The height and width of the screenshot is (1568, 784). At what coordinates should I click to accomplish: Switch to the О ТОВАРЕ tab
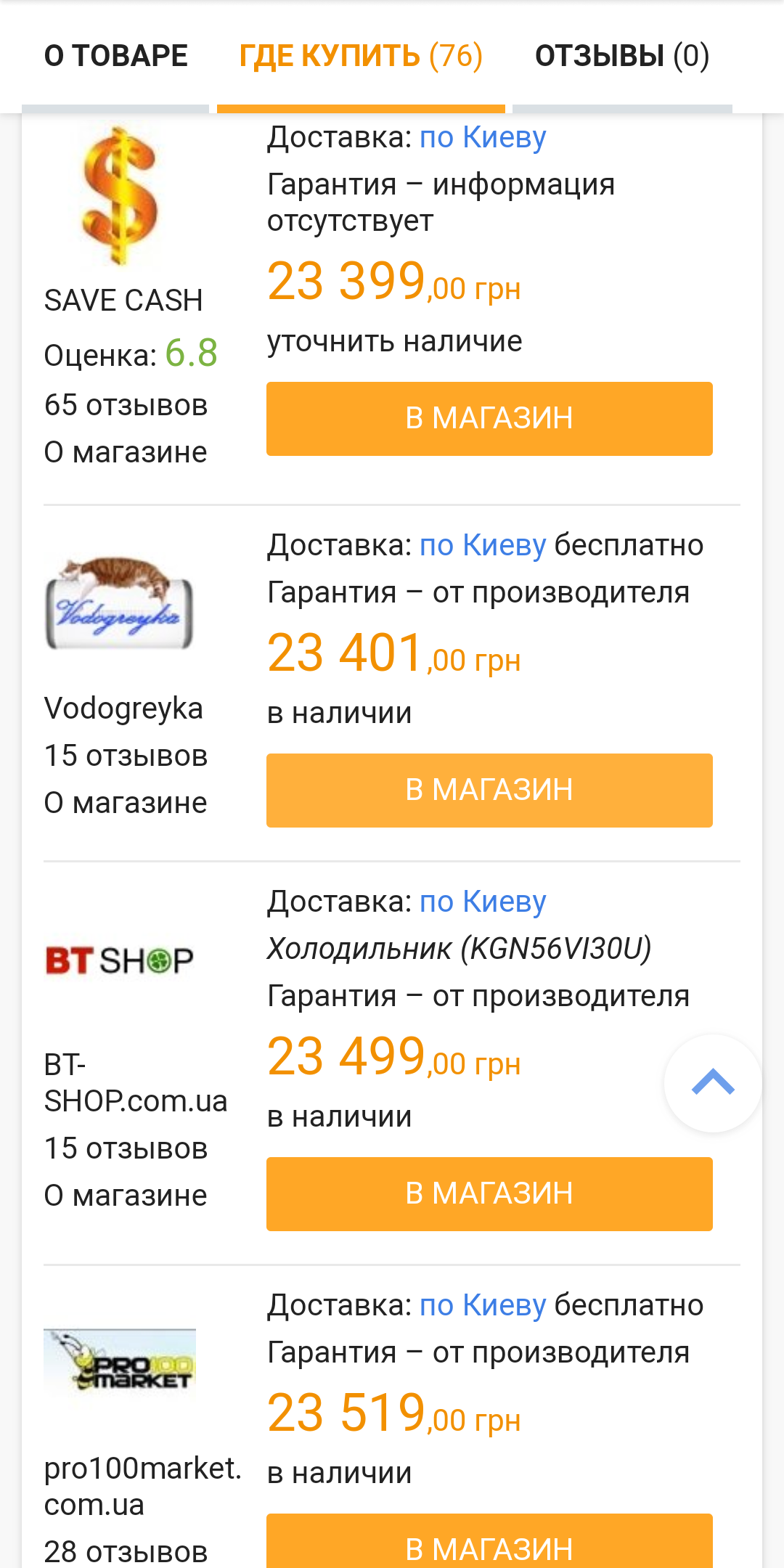[115, 56]
